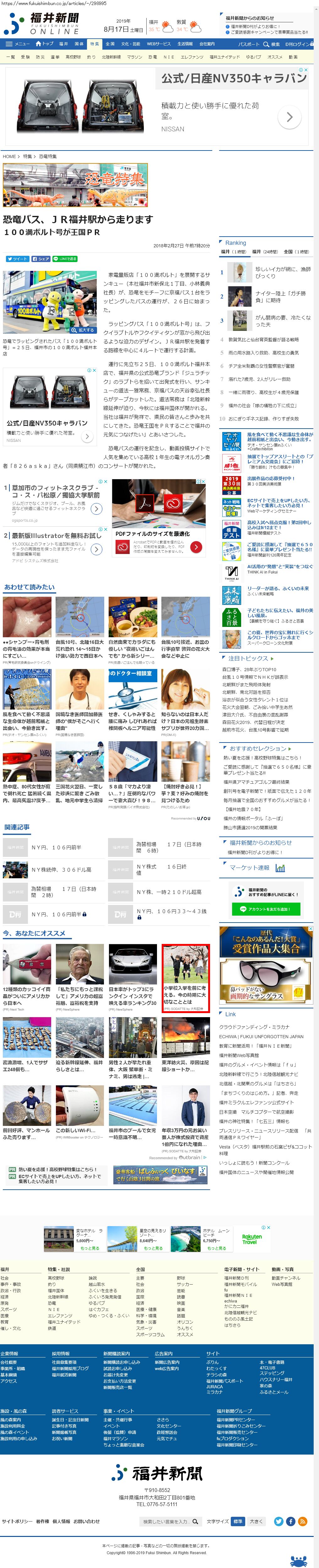The width and height of the screenshot is (319, 1568).
Task: Open the 恐竜 category in sub-navigation
Action: click(152, 57)
